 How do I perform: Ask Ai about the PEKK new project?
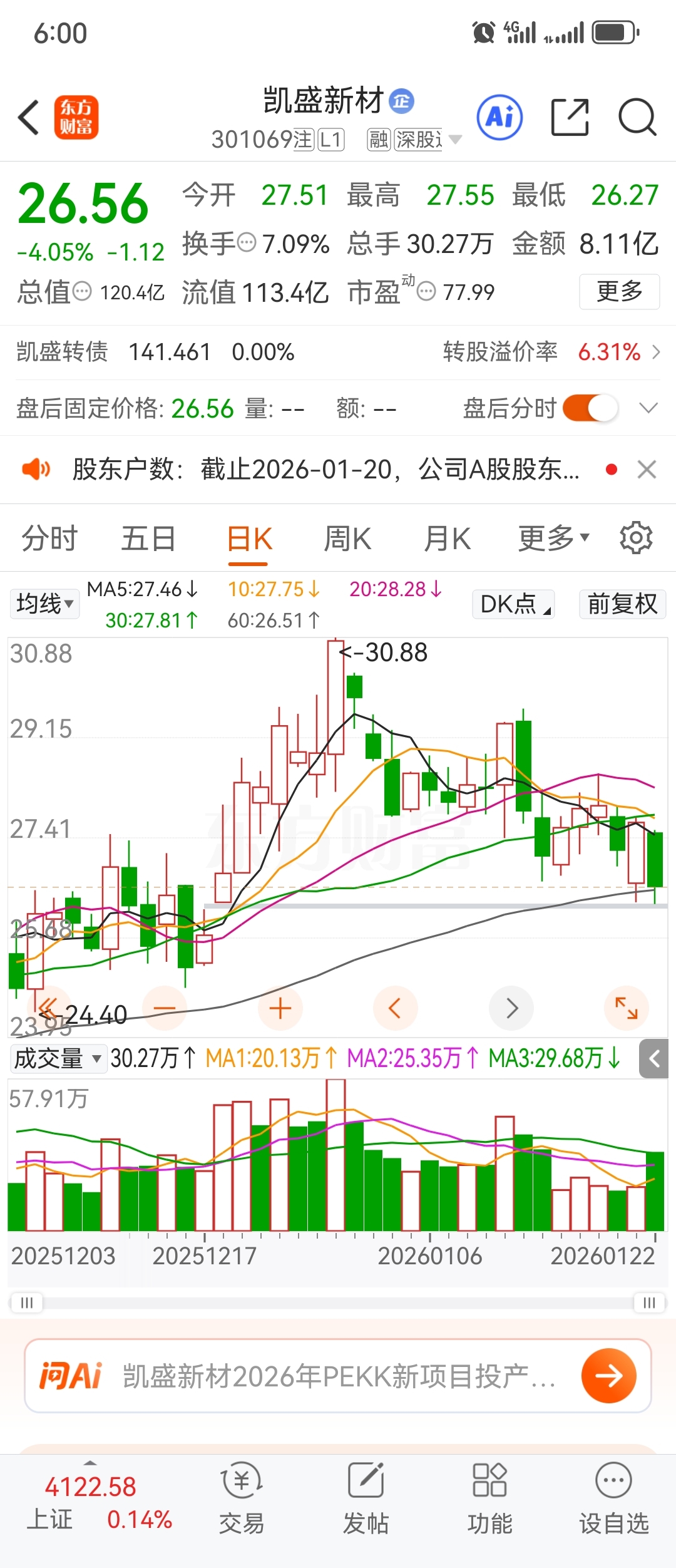coord(338,1376)
